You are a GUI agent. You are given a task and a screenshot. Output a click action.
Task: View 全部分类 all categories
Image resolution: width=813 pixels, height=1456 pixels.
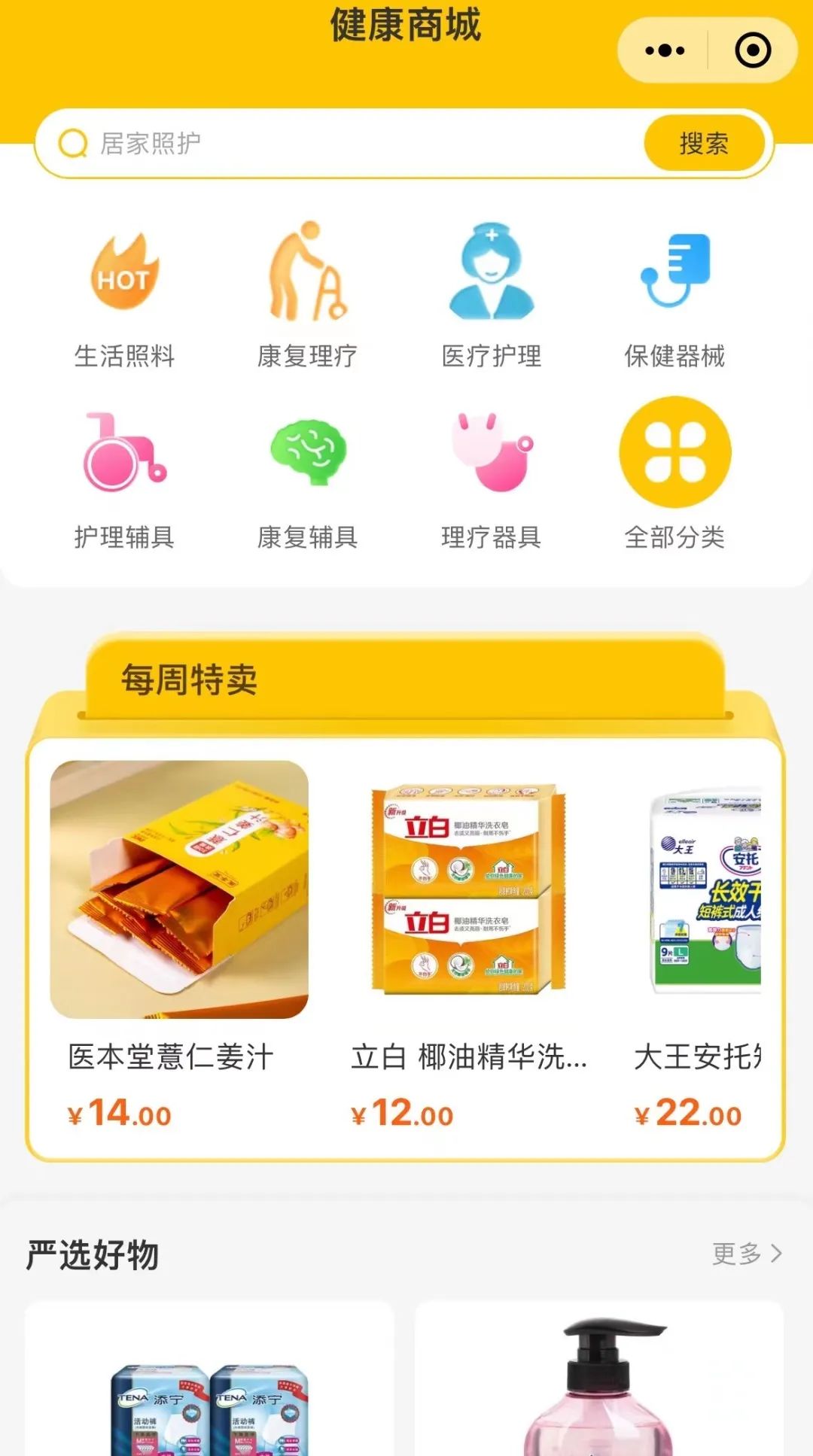674,474
